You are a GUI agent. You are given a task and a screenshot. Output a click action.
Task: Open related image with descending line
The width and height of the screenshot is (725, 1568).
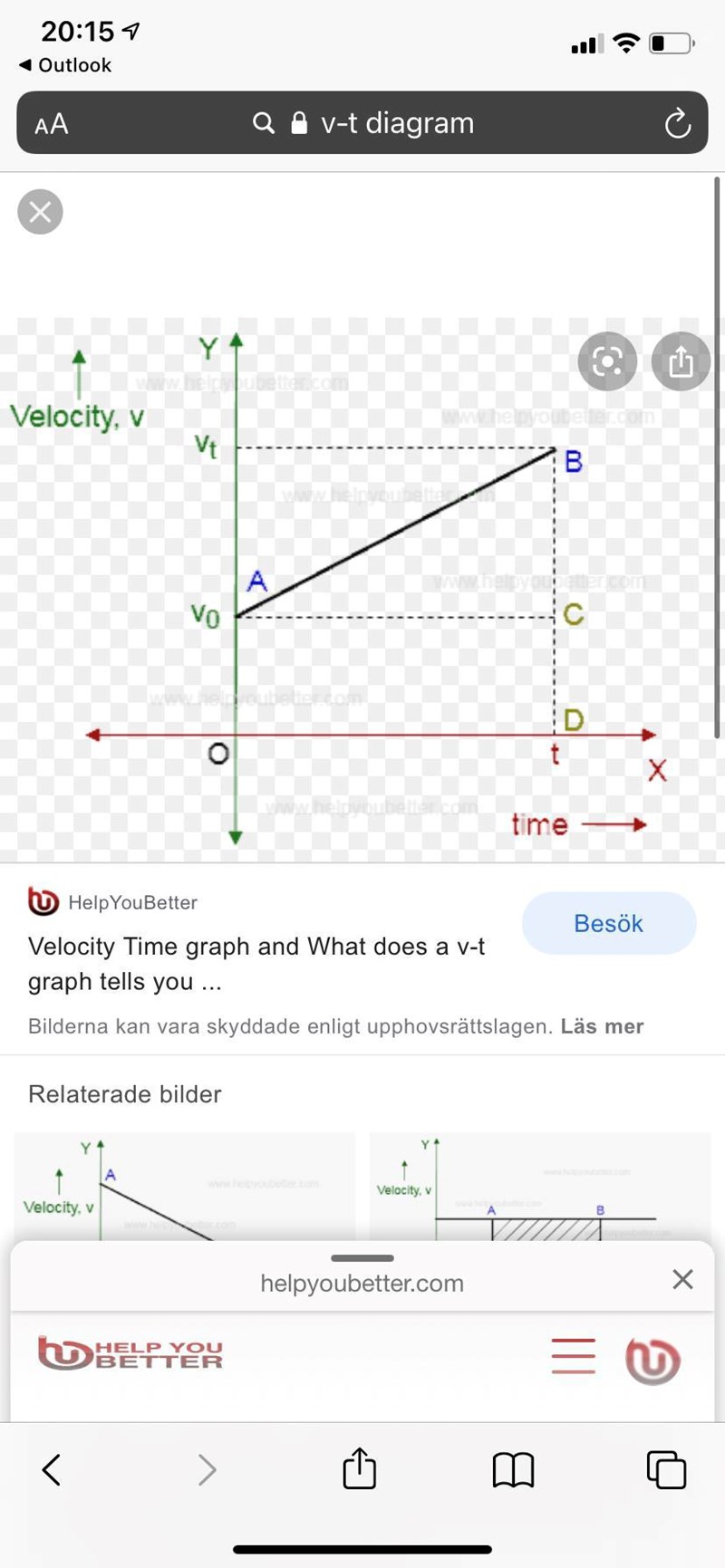point(184,1187)
